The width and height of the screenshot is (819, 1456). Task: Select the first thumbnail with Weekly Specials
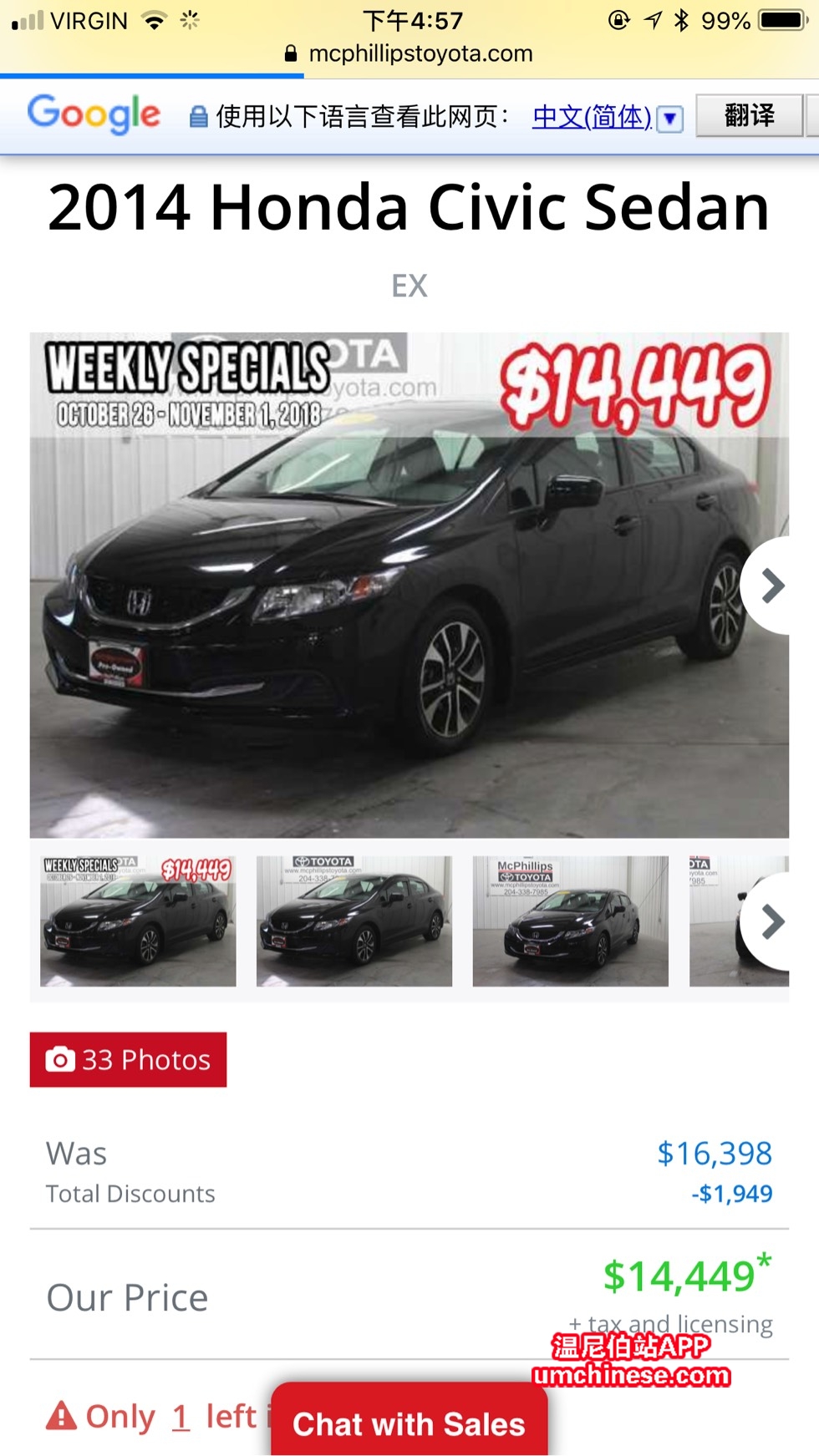[x=138, y=921]
